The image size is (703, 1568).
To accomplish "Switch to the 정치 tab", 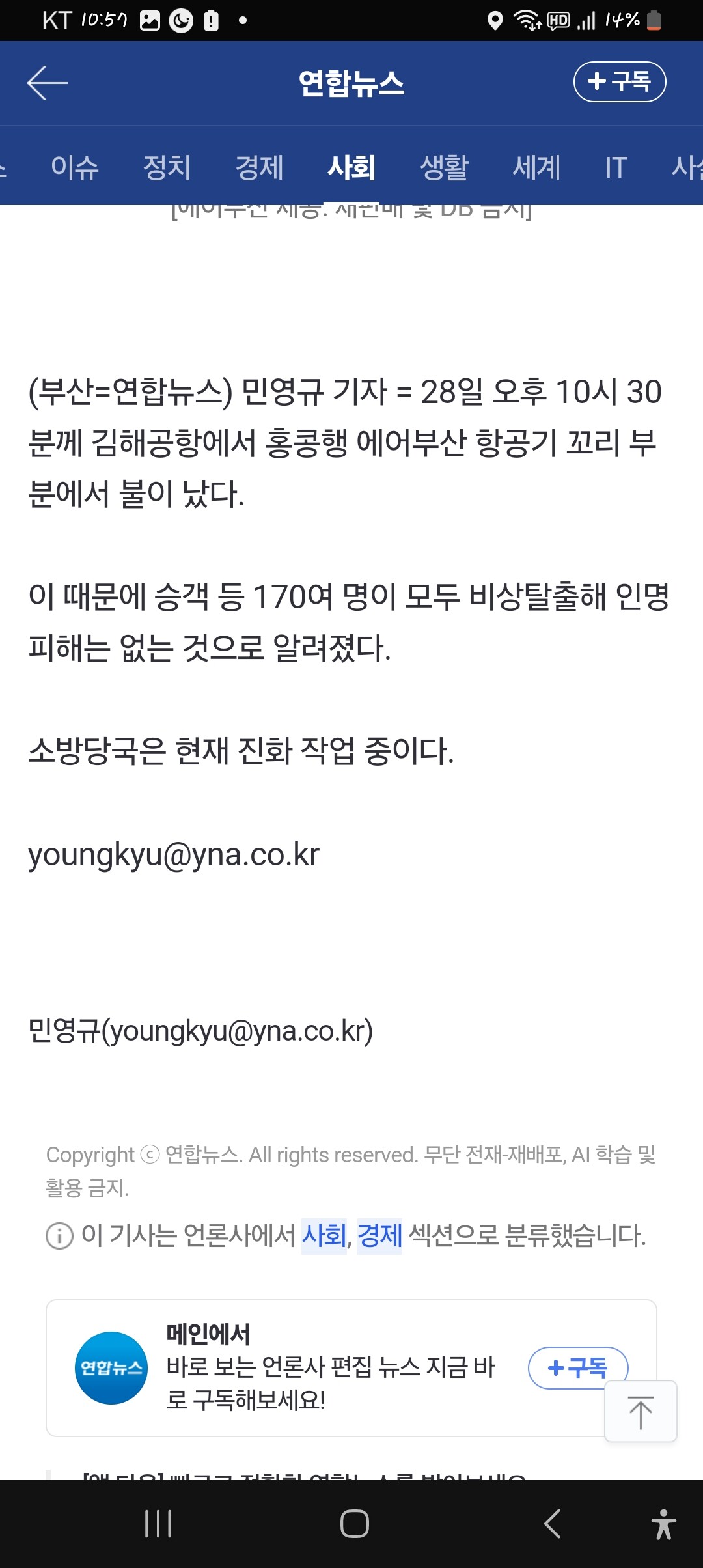I will tap(167, 167).
